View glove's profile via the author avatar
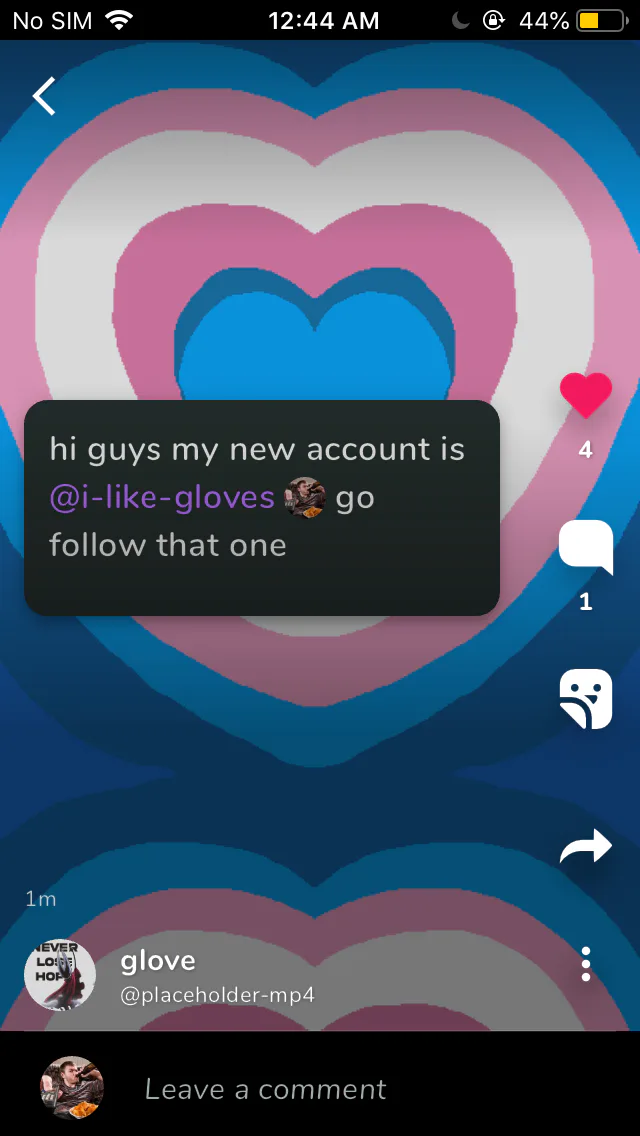The height and width of the screenshot is (1136, 640). point(60,974)
